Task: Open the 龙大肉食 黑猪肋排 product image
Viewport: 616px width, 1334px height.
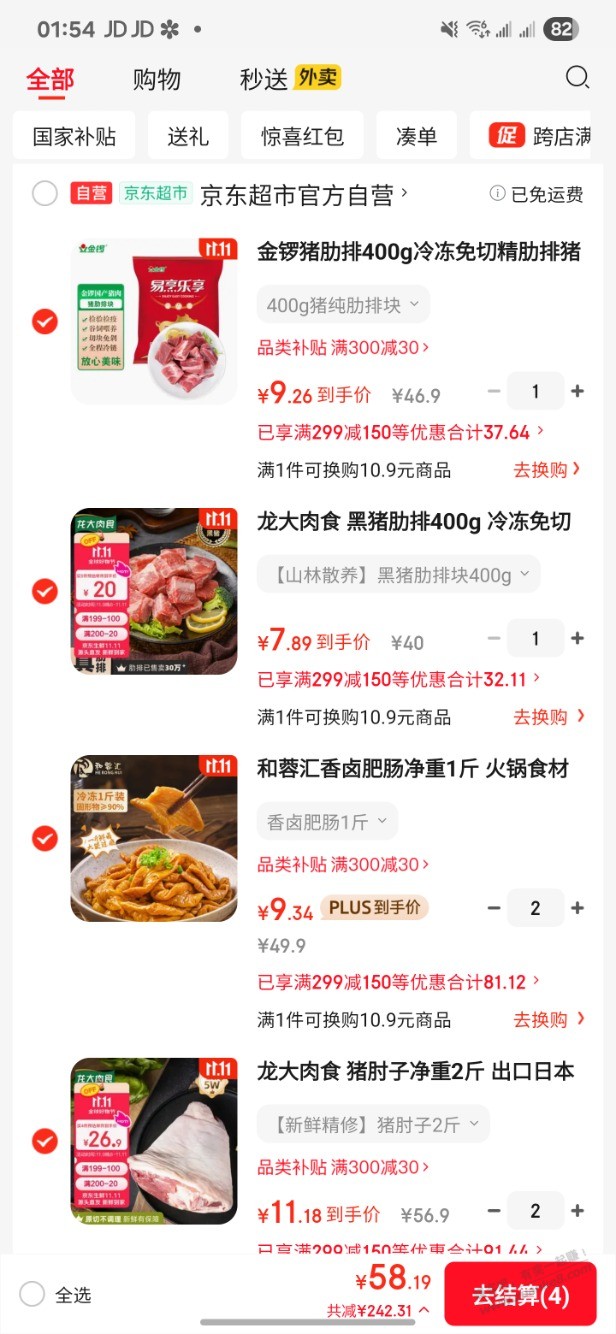Action: click(154, 591)
